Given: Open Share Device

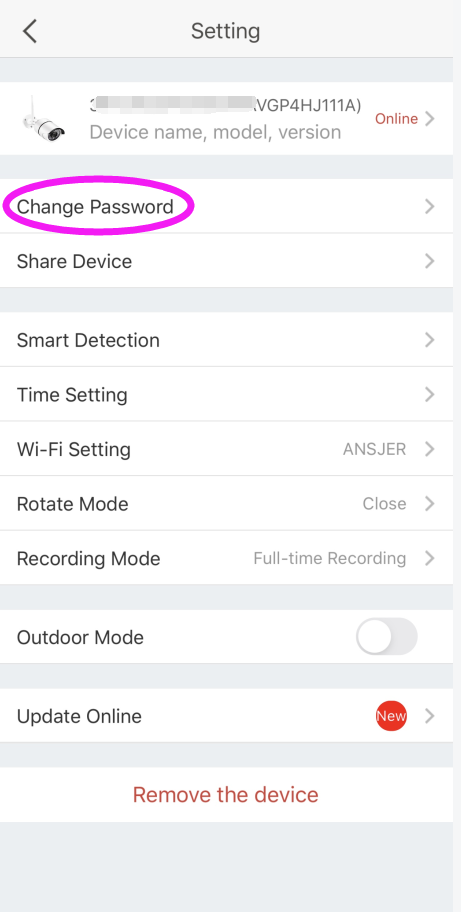Looking at the screenshot, I should coord(226,261).
